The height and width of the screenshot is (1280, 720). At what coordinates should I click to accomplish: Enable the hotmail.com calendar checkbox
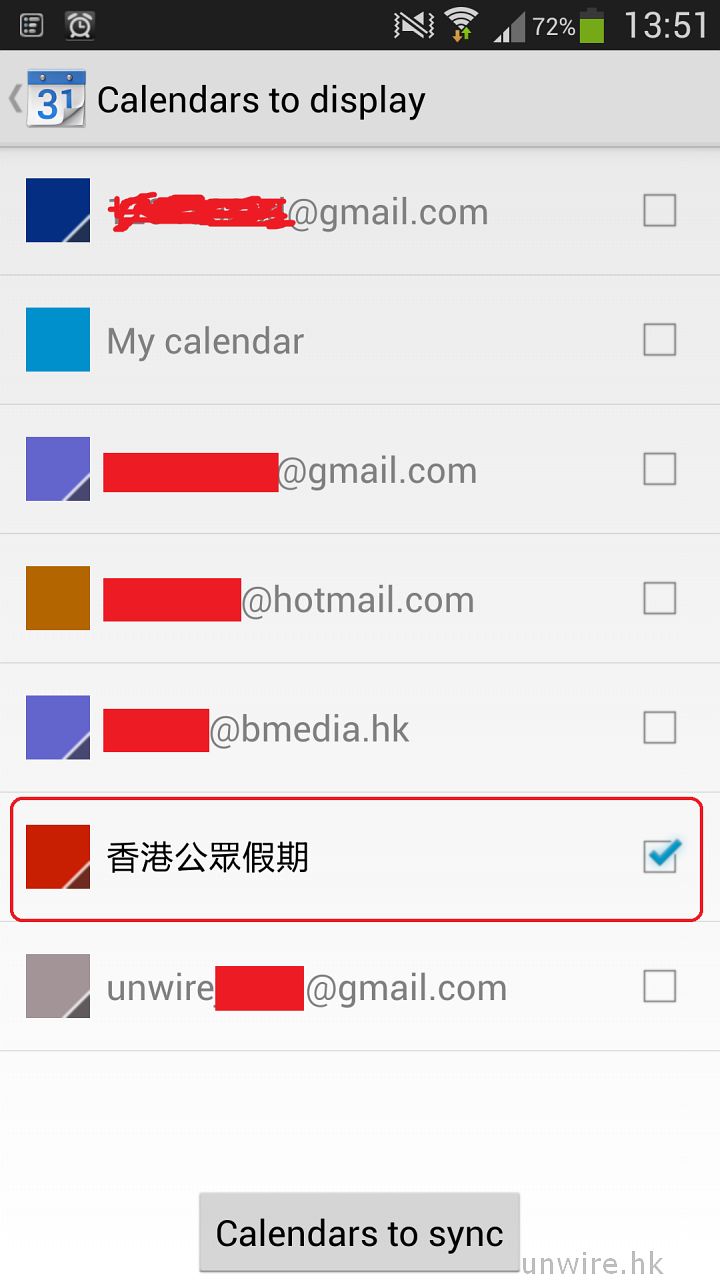pyautogui.click(x=659, y=599)
